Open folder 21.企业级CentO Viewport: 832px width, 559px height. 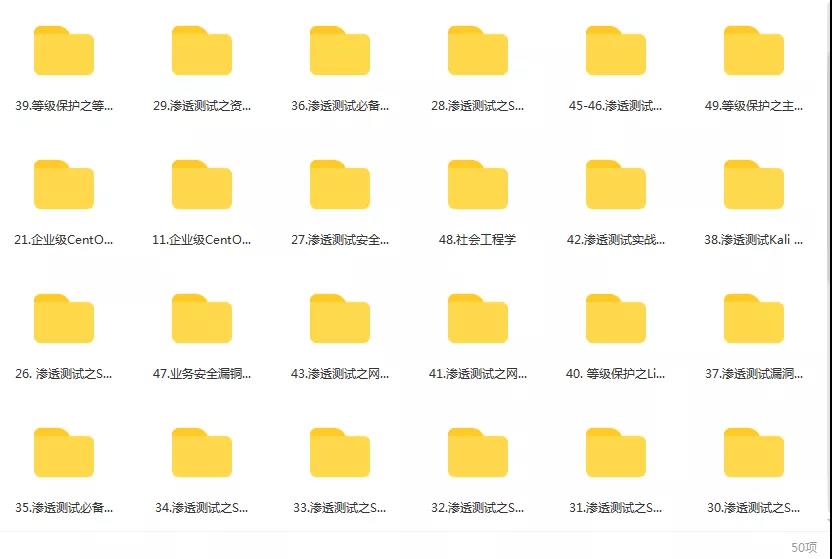64,185
